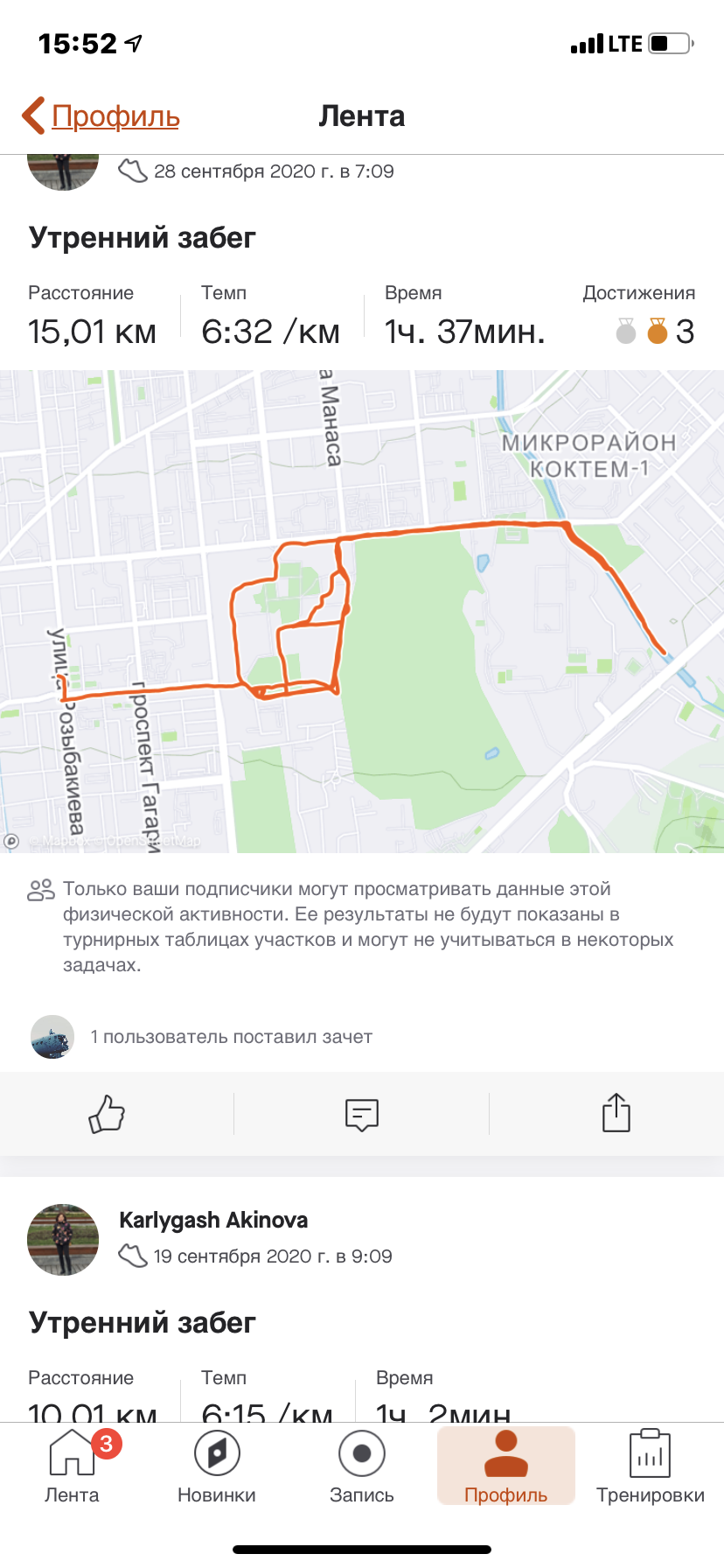Screen dimensions: 724x1568
Task: Go to the Тренировки tab
Action: tap(650, 1466)
